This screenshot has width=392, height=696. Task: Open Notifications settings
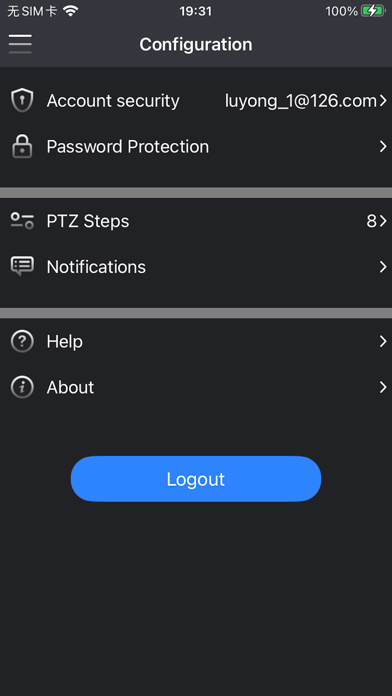[x=196, y=267]
